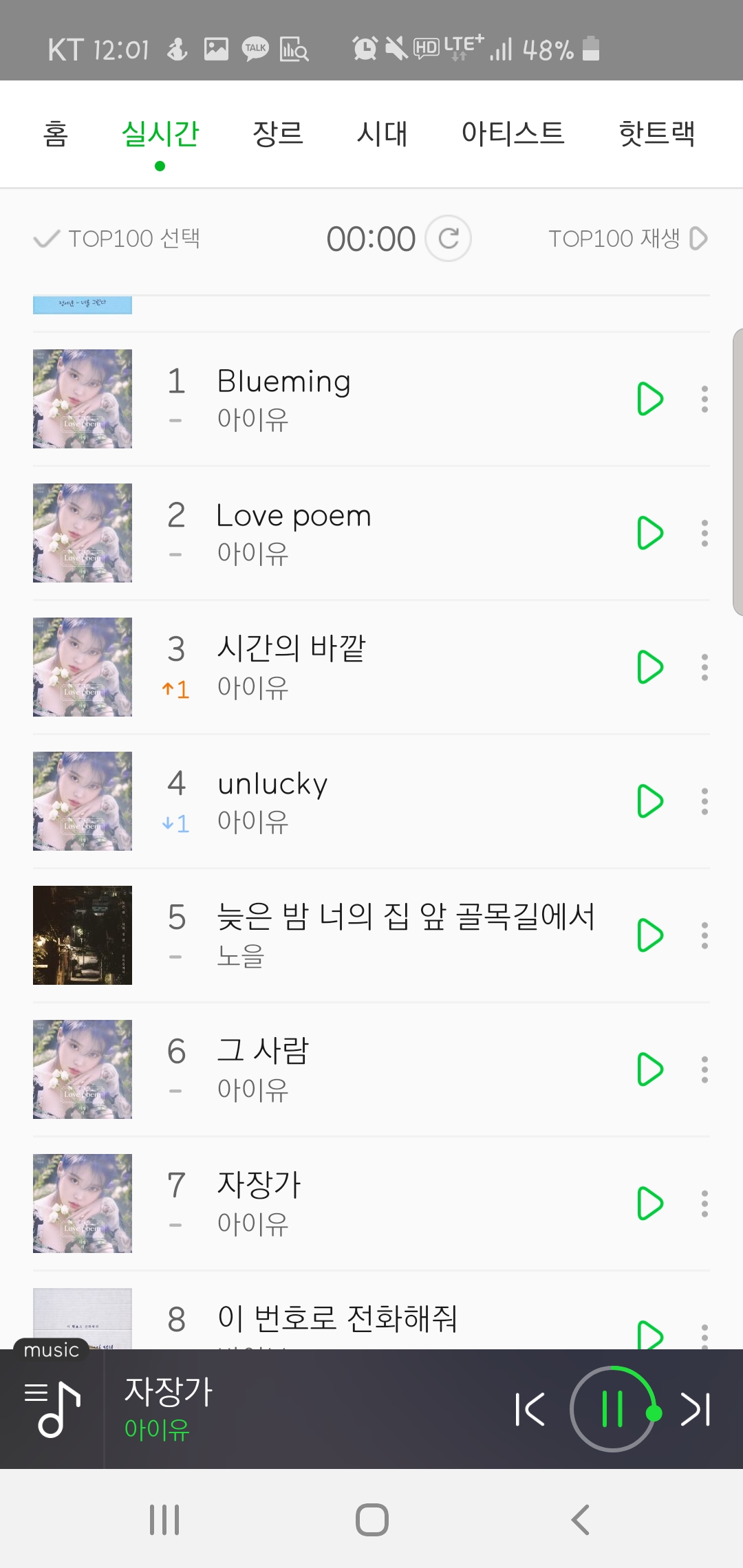Play the song 시간의 바깥
The width and height of the screenshot is (743, 1568).
pyautogui.click(x=649, y=666)
